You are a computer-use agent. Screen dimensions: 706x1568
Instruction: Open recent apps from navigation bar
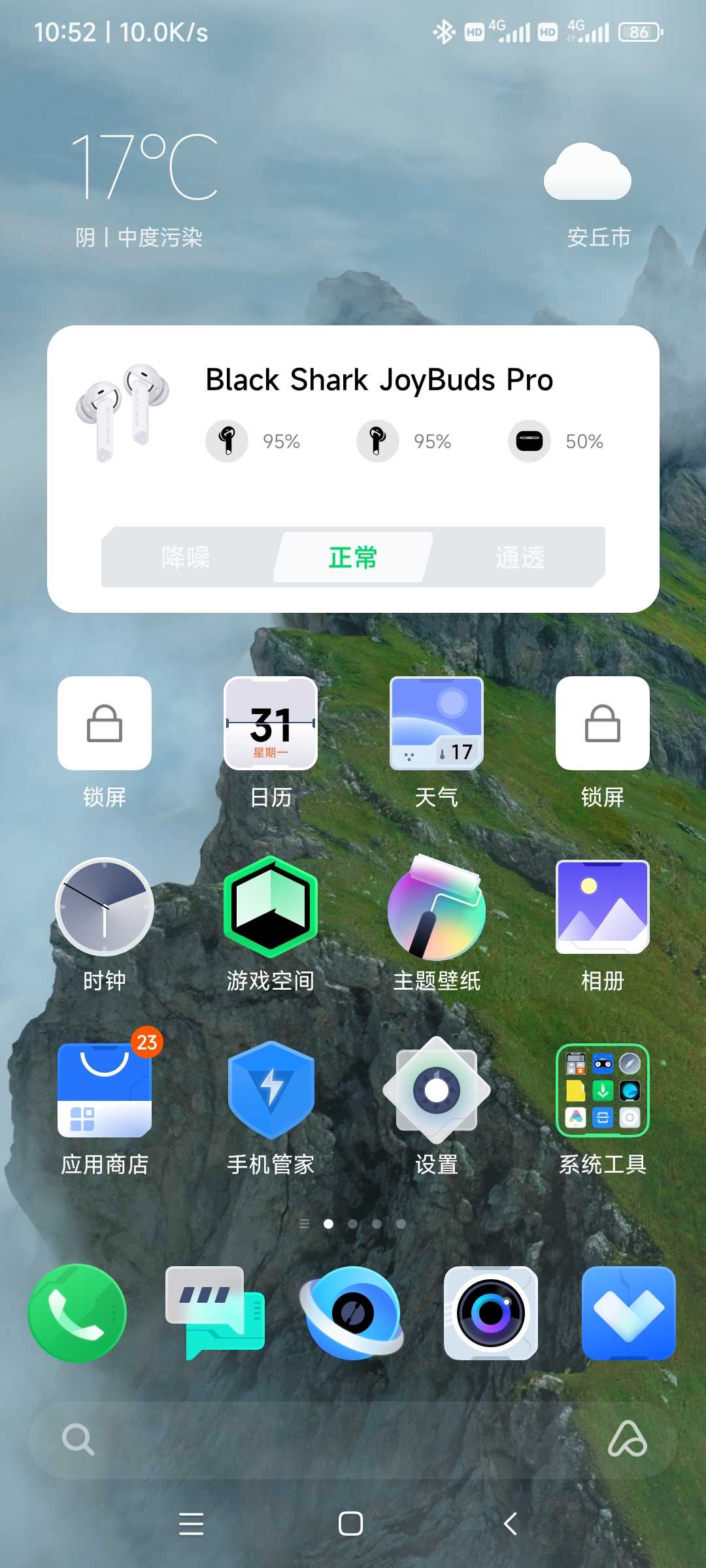tap(191, 1524)
